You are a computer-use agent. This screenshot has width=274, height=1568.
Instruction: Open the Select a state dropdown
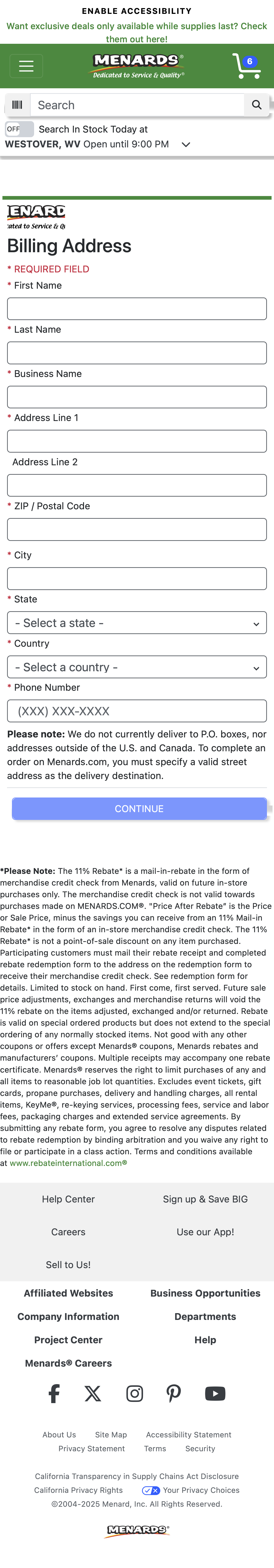tap(137, 623)
